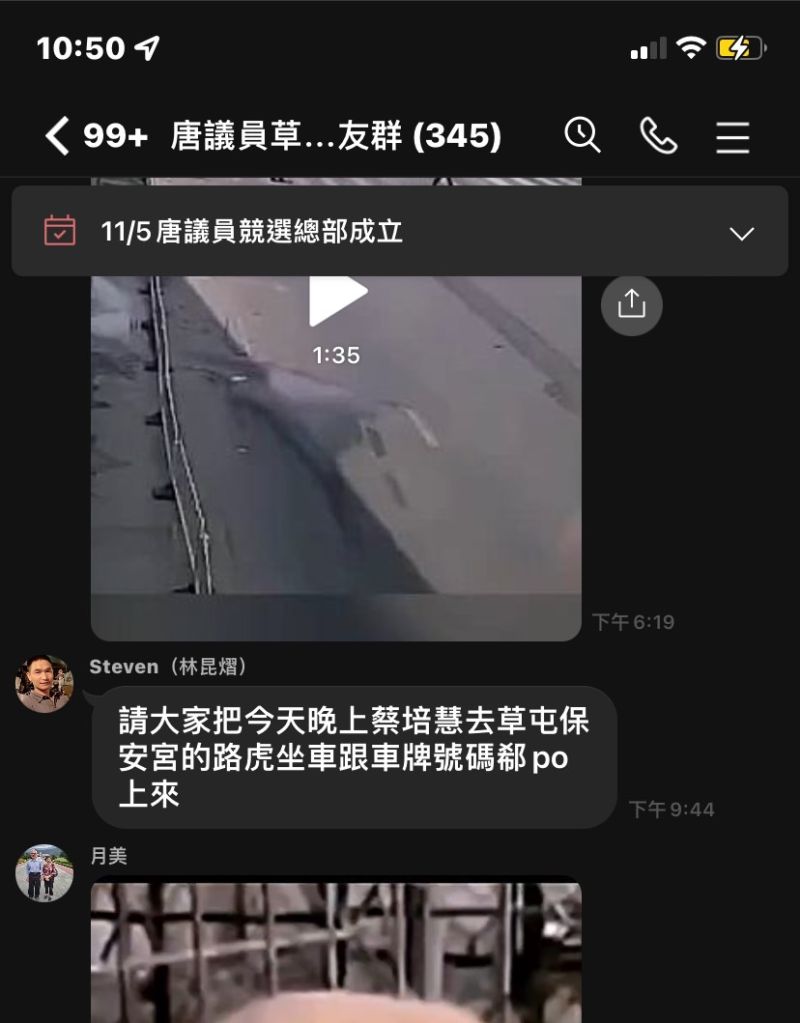Tap the calendar event icon in the banner
Screen dimensions: 800x1023
(x=60, y=231)
